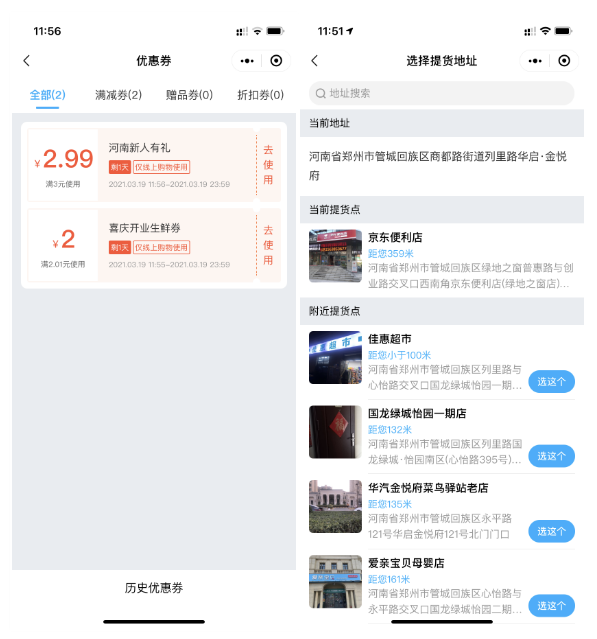597x639 pixels.
Task: Tap the 地址搜索 search field
Action: (x=442, y=93)
